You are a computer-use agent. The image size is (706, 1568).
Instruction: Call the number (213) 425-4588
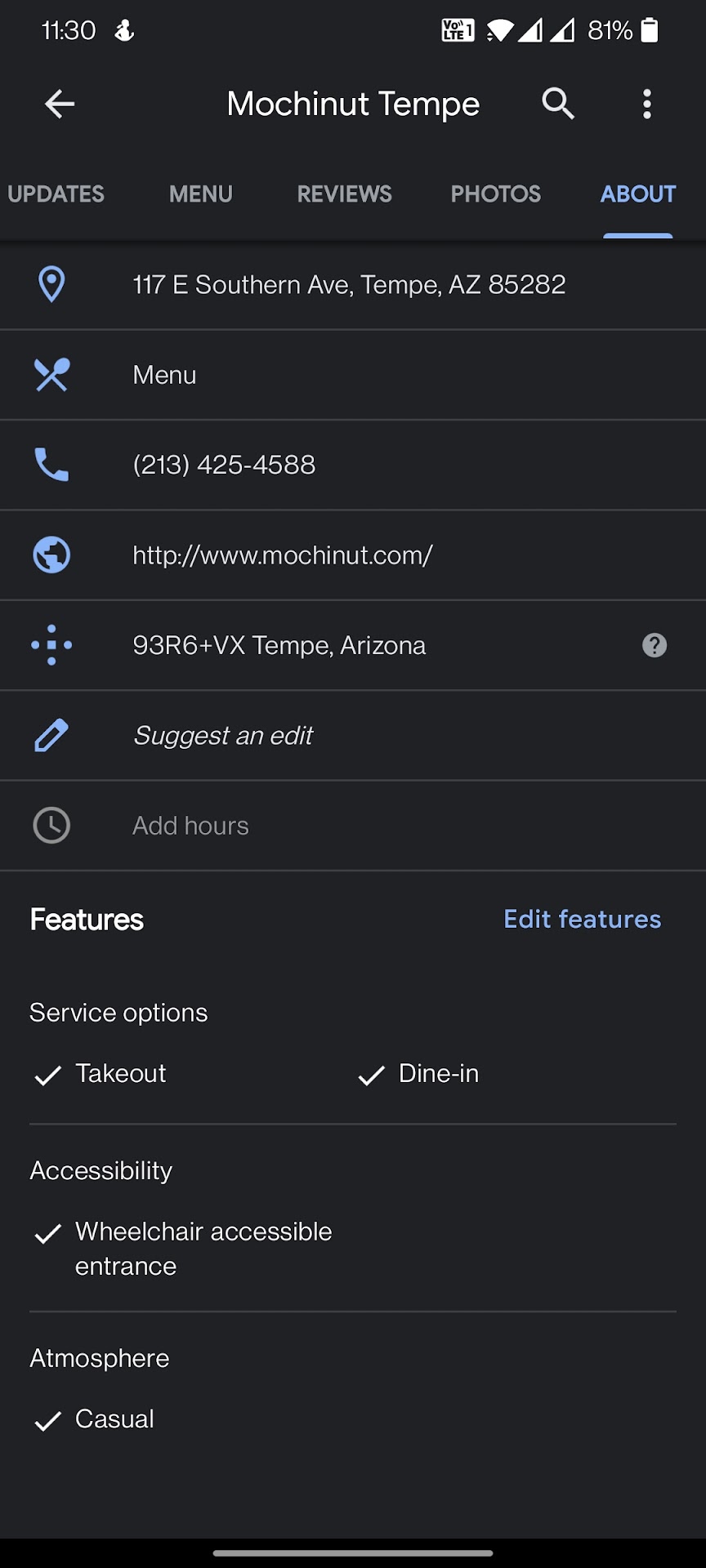224,465
